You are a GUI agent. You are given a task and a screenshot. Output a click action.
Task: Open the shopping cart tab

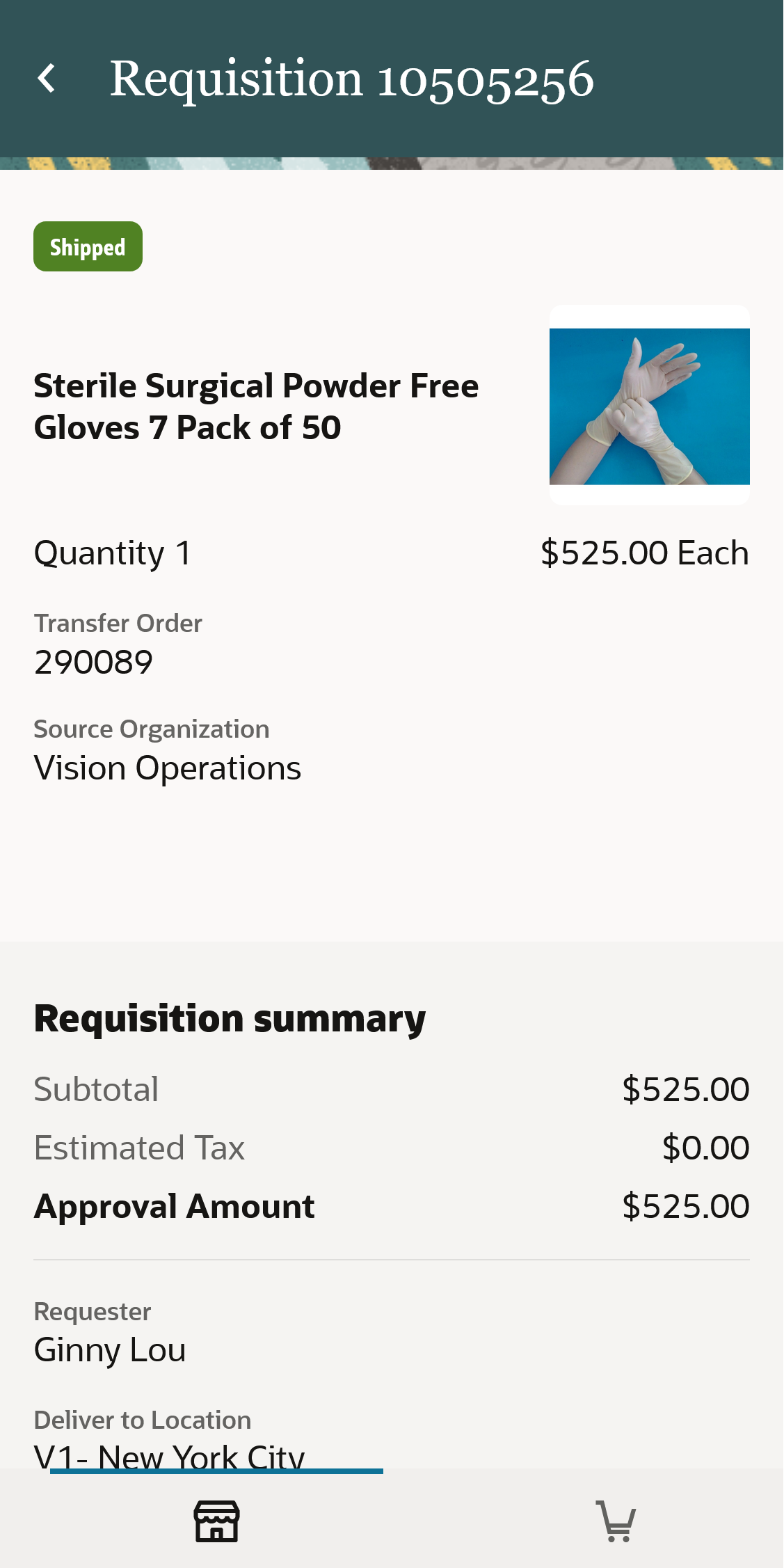click(x=616, y=1521)
